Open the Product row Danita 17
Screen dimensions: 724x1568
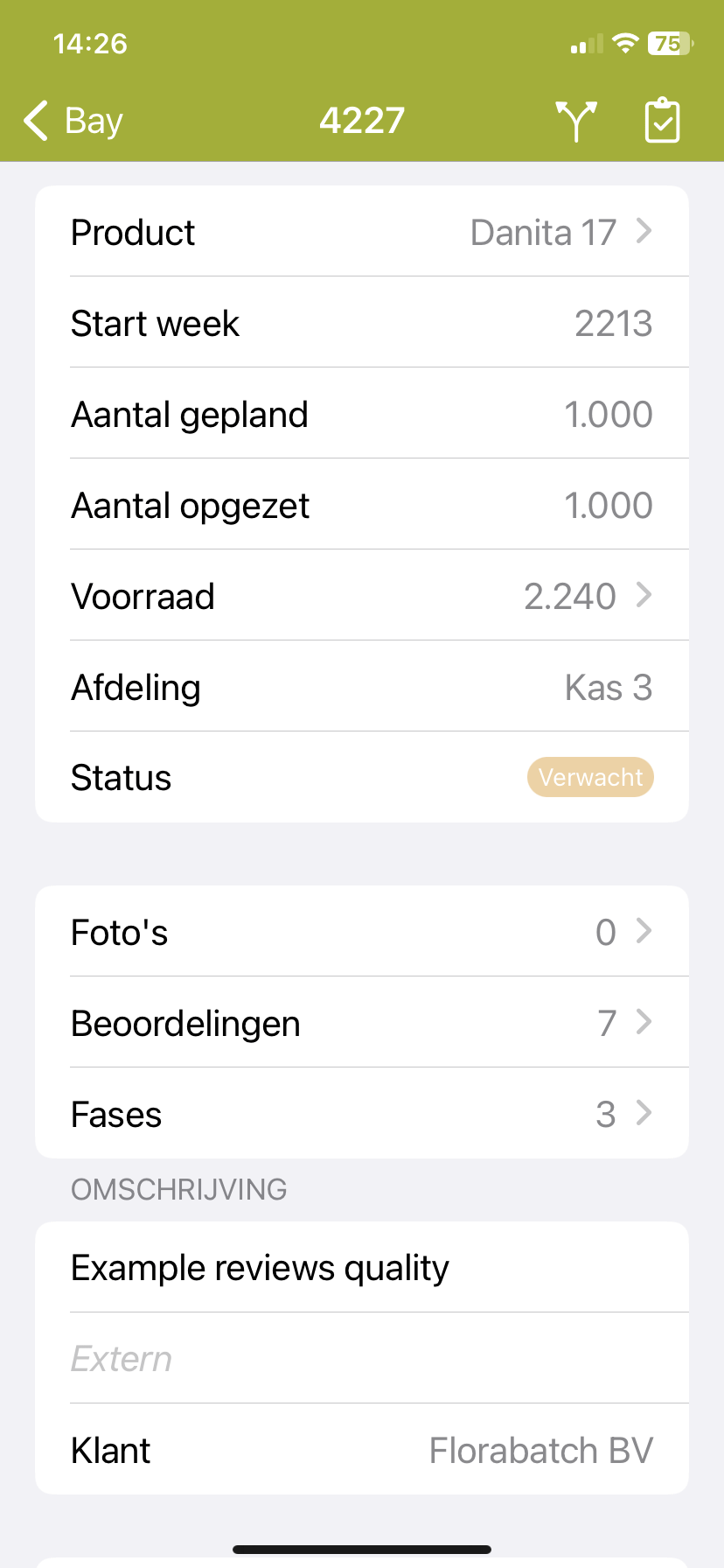362,232
